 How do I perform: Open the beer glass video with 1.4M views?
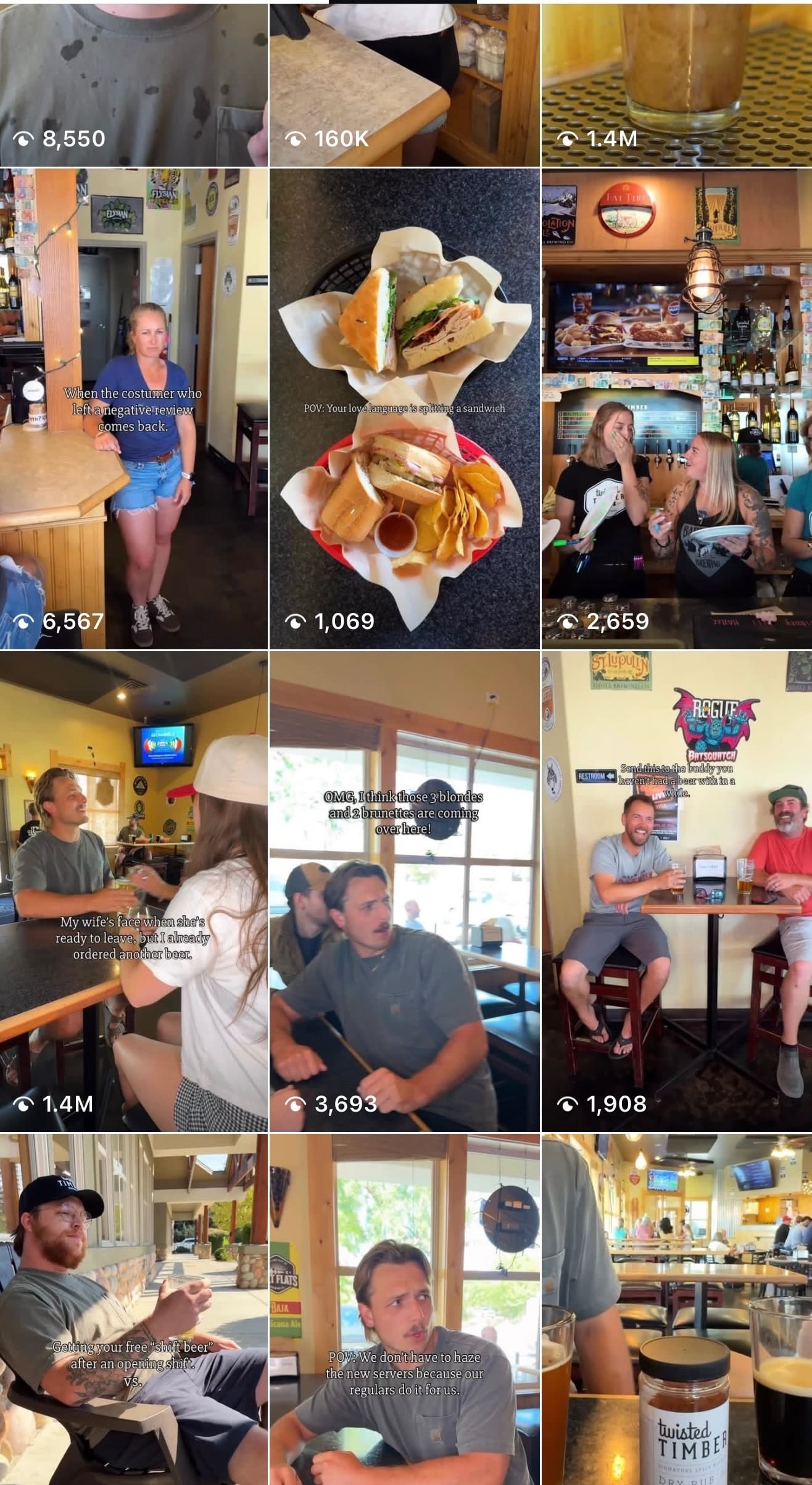677,83
